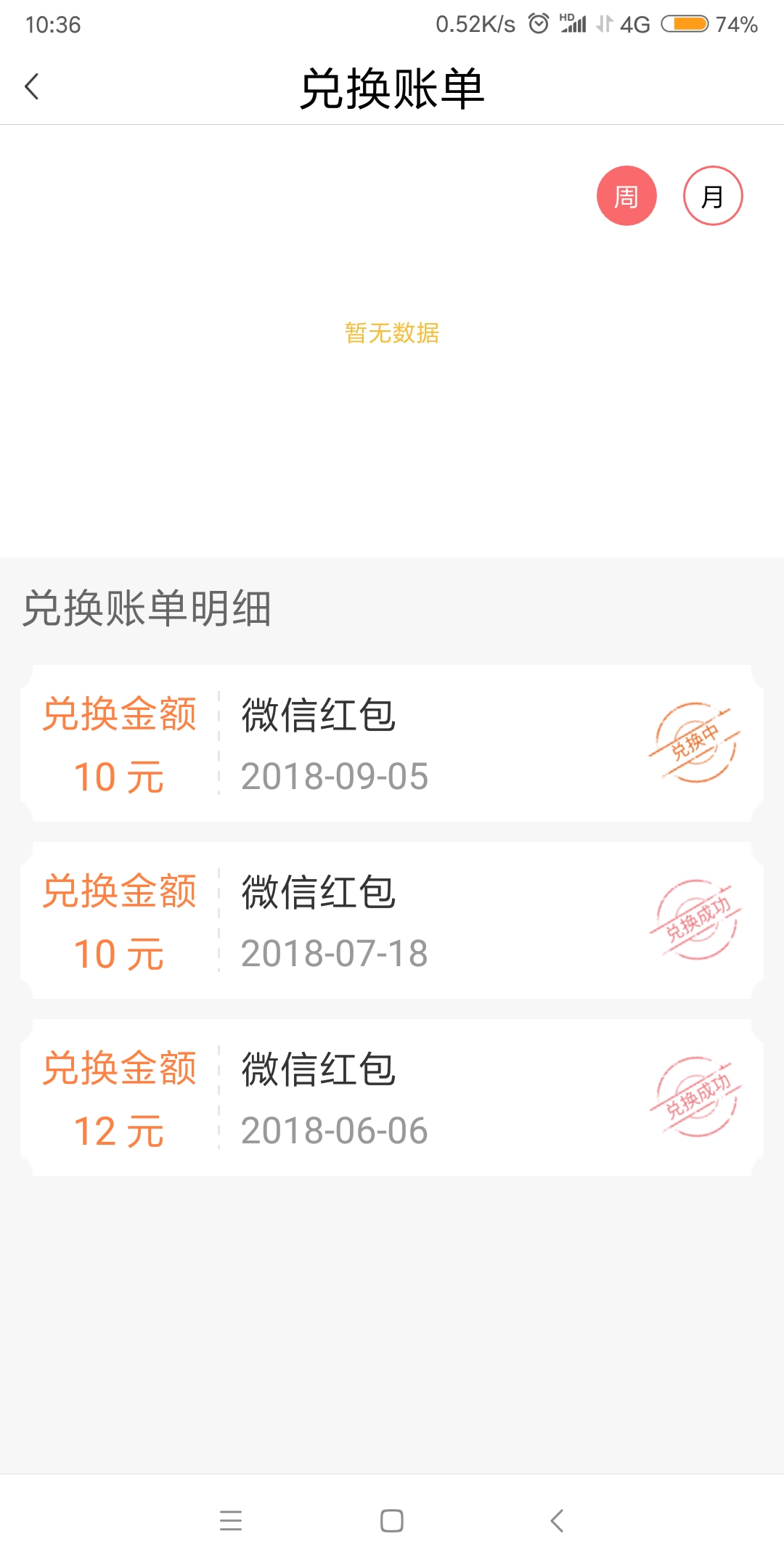Open the 2018-06-06 12 元 exchange record
The image size is (784, 1568).
point(392,1098)
